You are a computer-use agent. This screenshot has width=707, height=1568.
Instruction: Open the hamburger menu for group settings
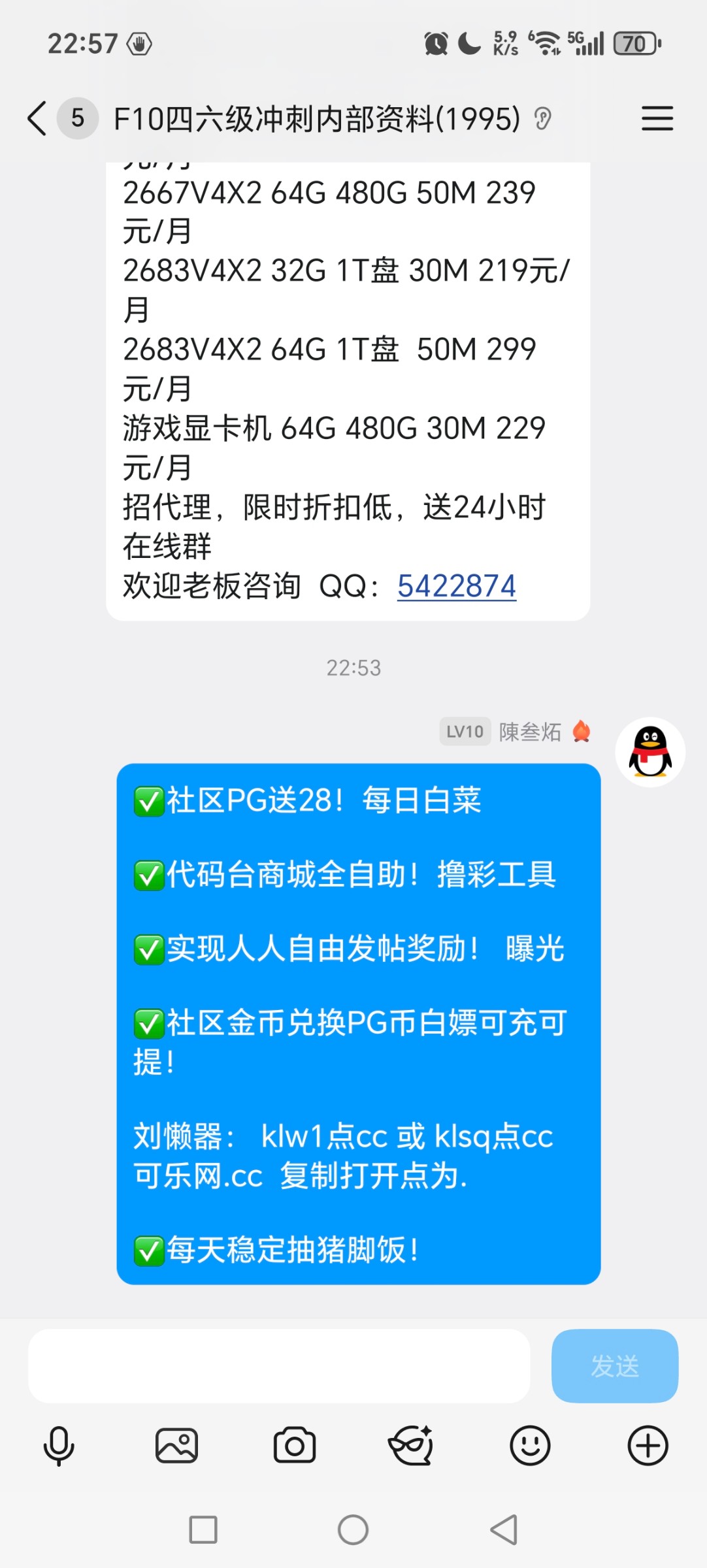pyautogui.click(x=657, y=119)
